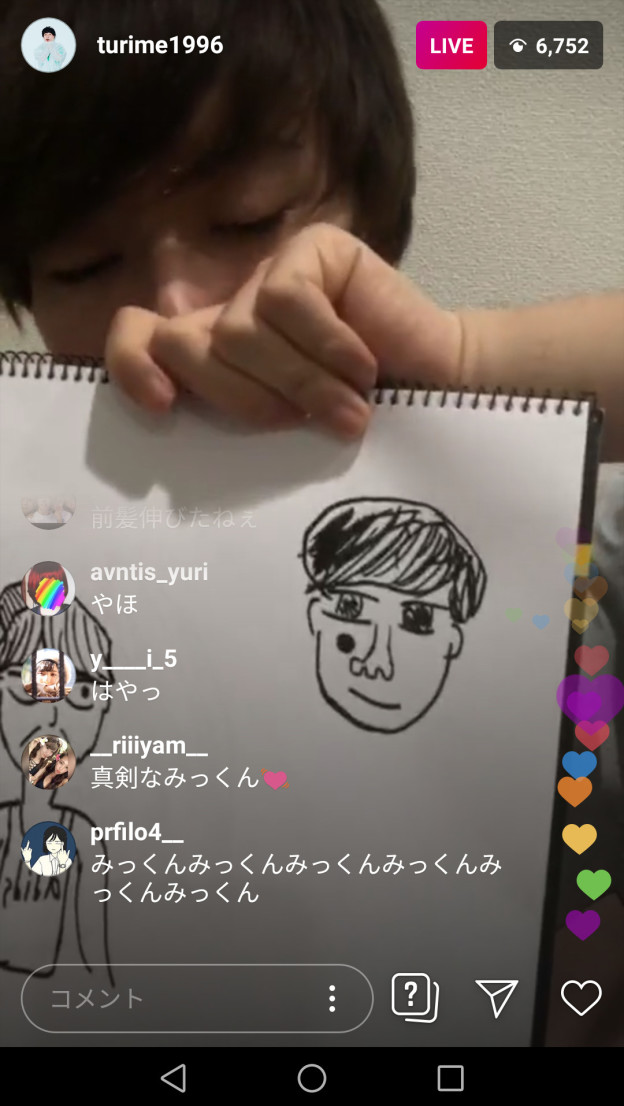This screenshot has width=624, height=1106.
Task: Go to the home screen
Action: click(x=312, y=1077)
